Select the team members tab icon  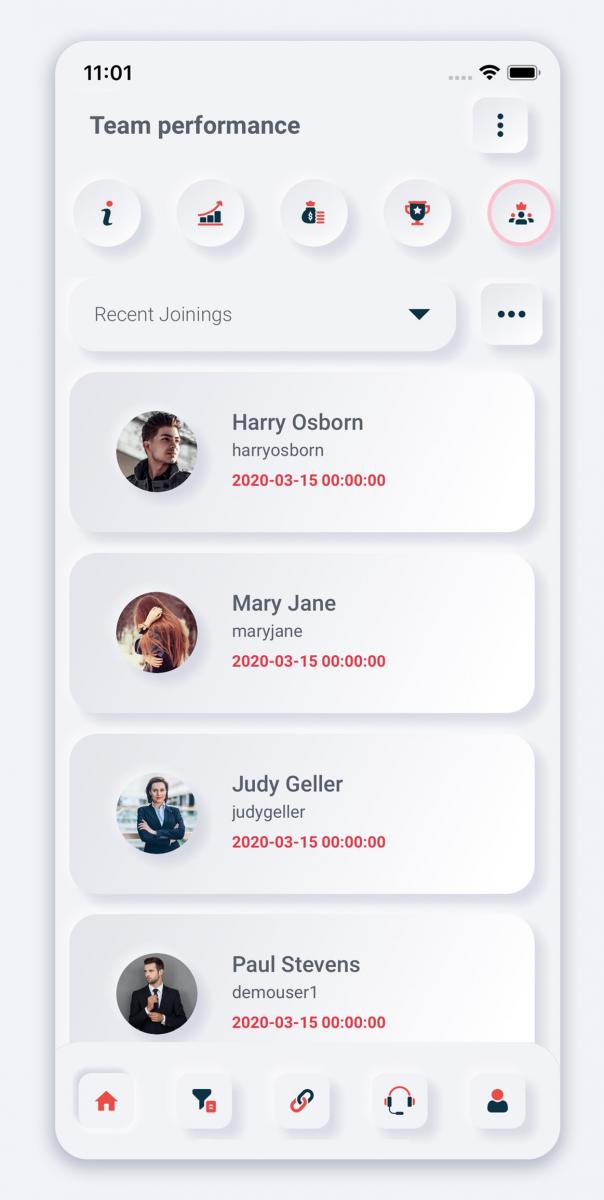coord(520,213)
